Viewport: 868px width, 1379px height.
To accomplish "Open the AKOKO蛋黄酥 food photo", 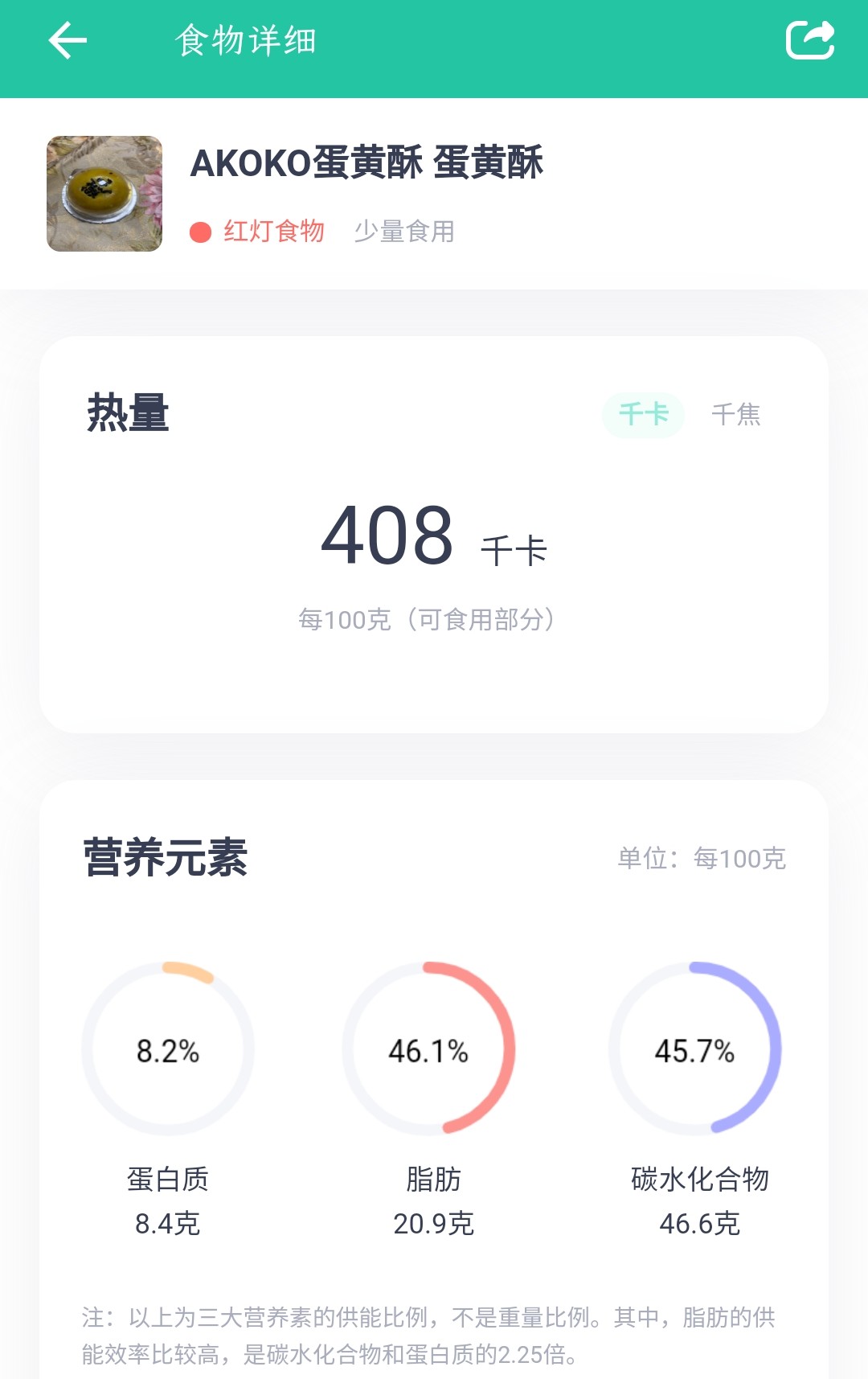I will click(x=104, y=194).
